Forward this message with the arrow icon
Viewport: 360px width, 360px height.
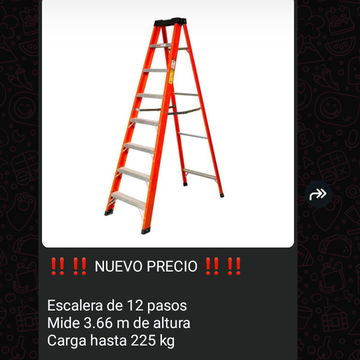click(318, 194)
